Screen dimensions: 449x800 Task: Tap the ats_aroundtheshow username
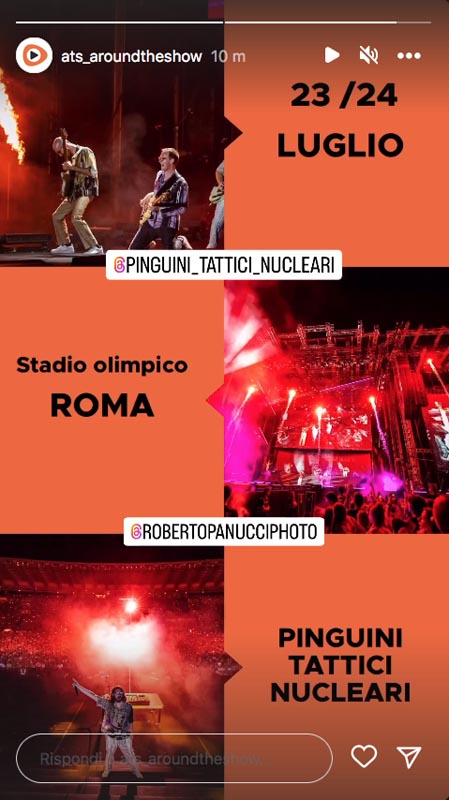tap(131, 56)
